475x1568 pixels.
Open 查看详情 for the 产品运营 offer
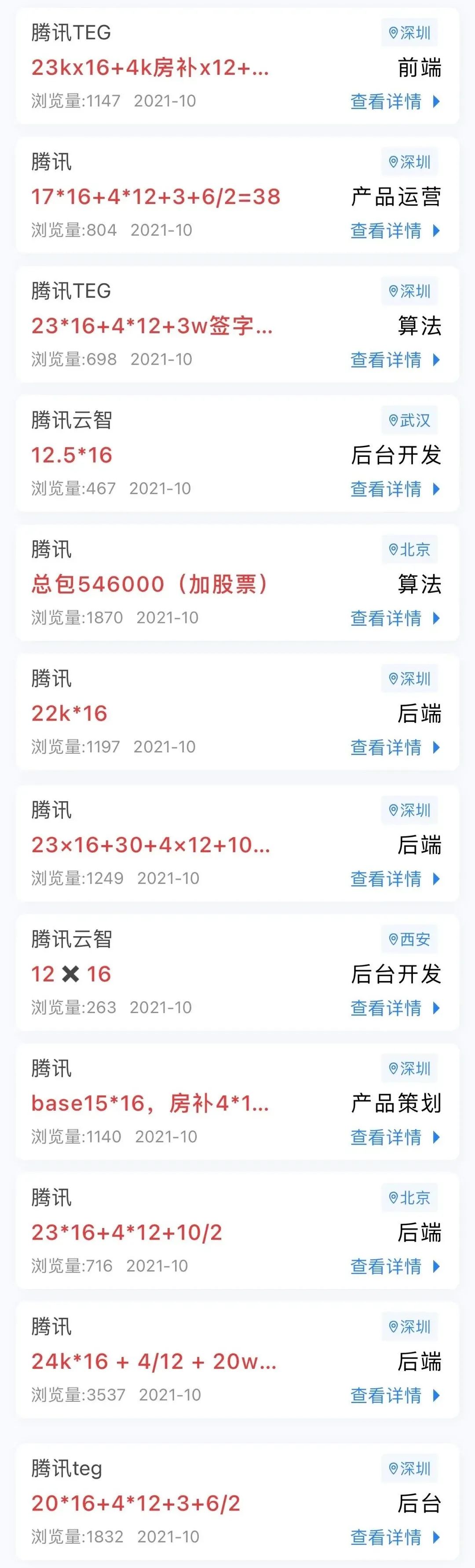pyautogui.click(x=394, y=231)
